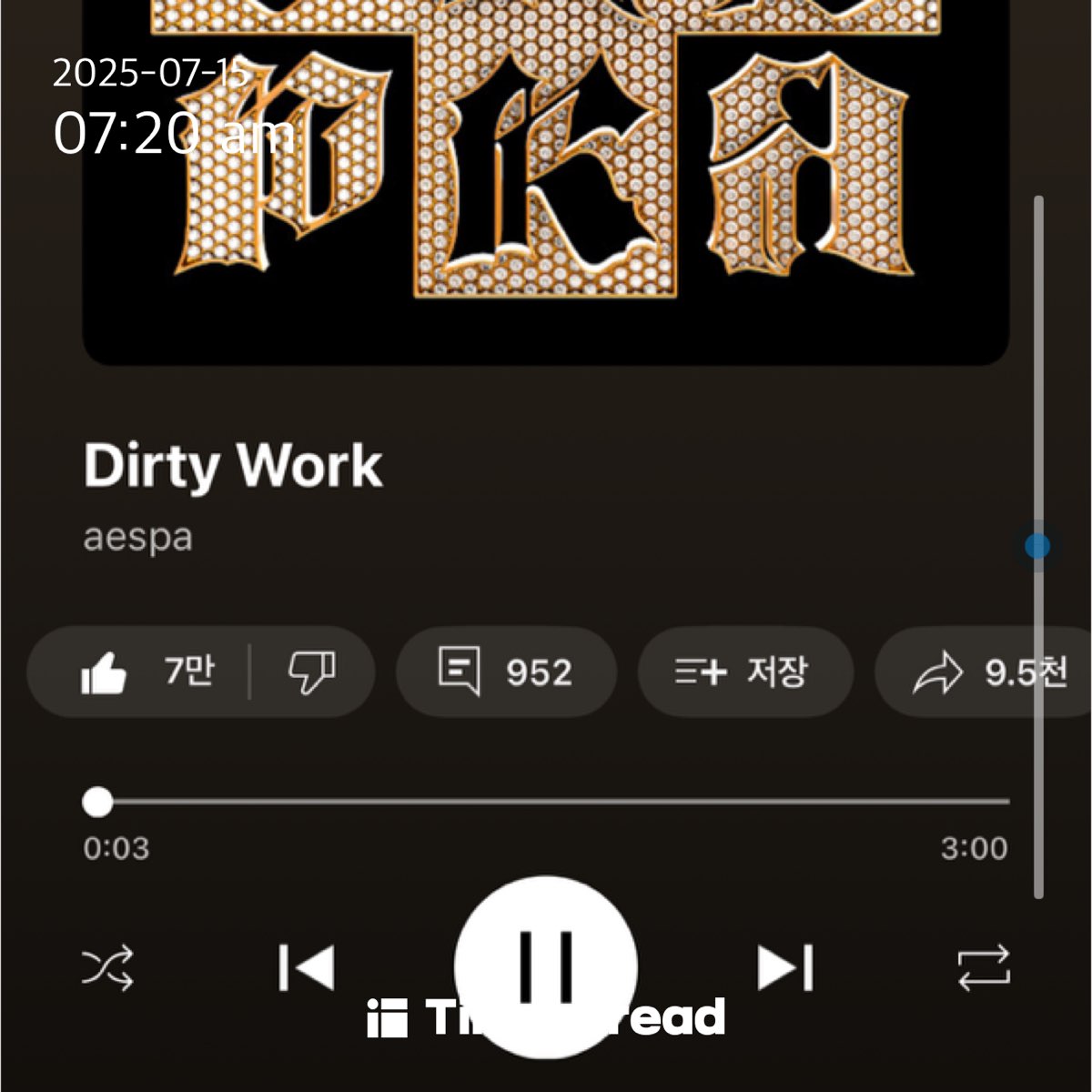This screenshot has width=1092, height=1092.
Task: Skip to the next track
Action: pyautogui.click(x=785, y=966)
